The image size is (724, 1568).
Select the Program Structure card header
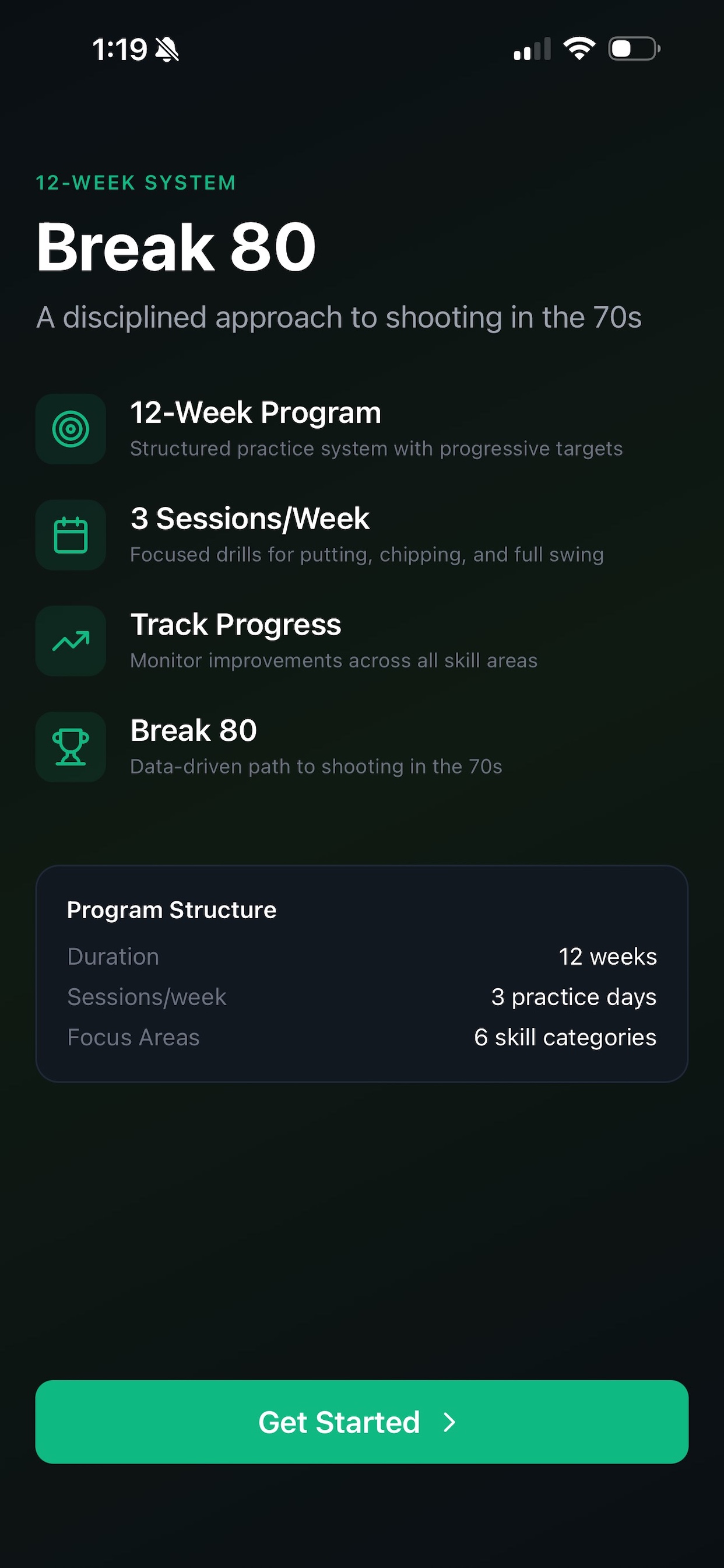pyautogui.click(x=172, y=909)
